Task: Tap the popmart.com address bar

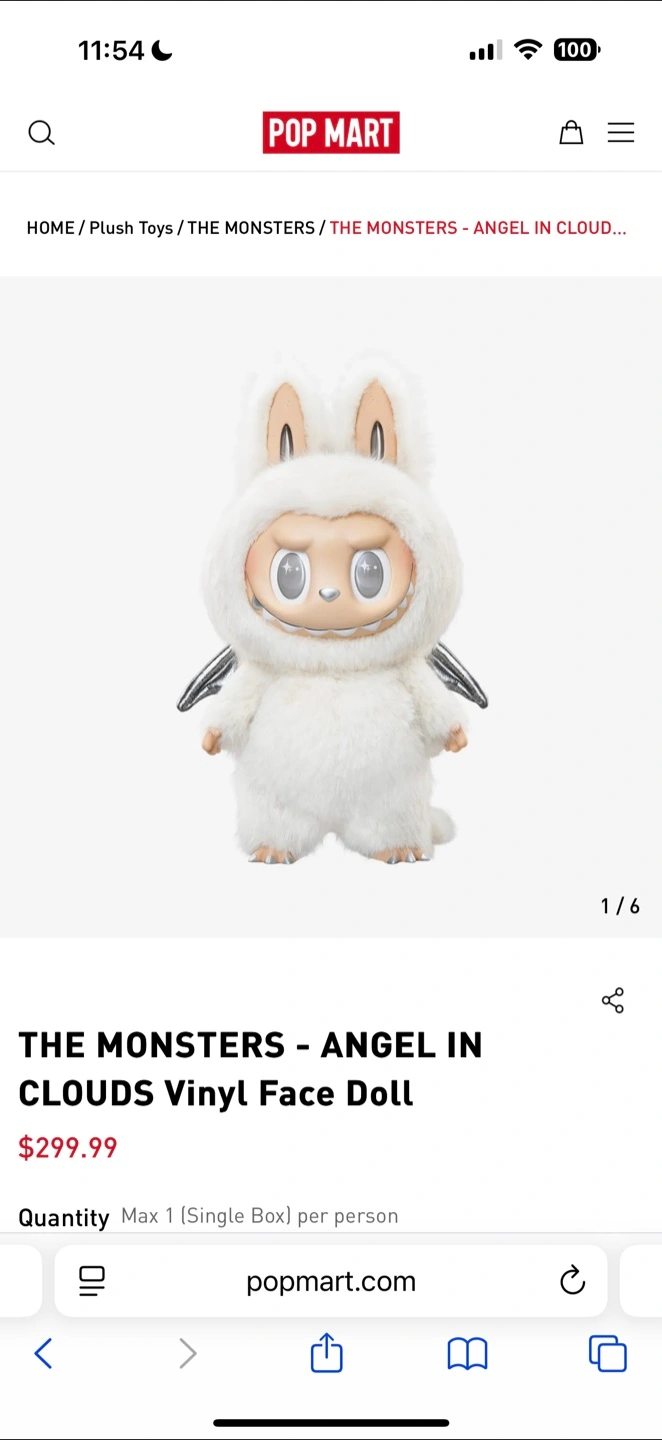Action: pyautogui.click(x=331, y=1281)
